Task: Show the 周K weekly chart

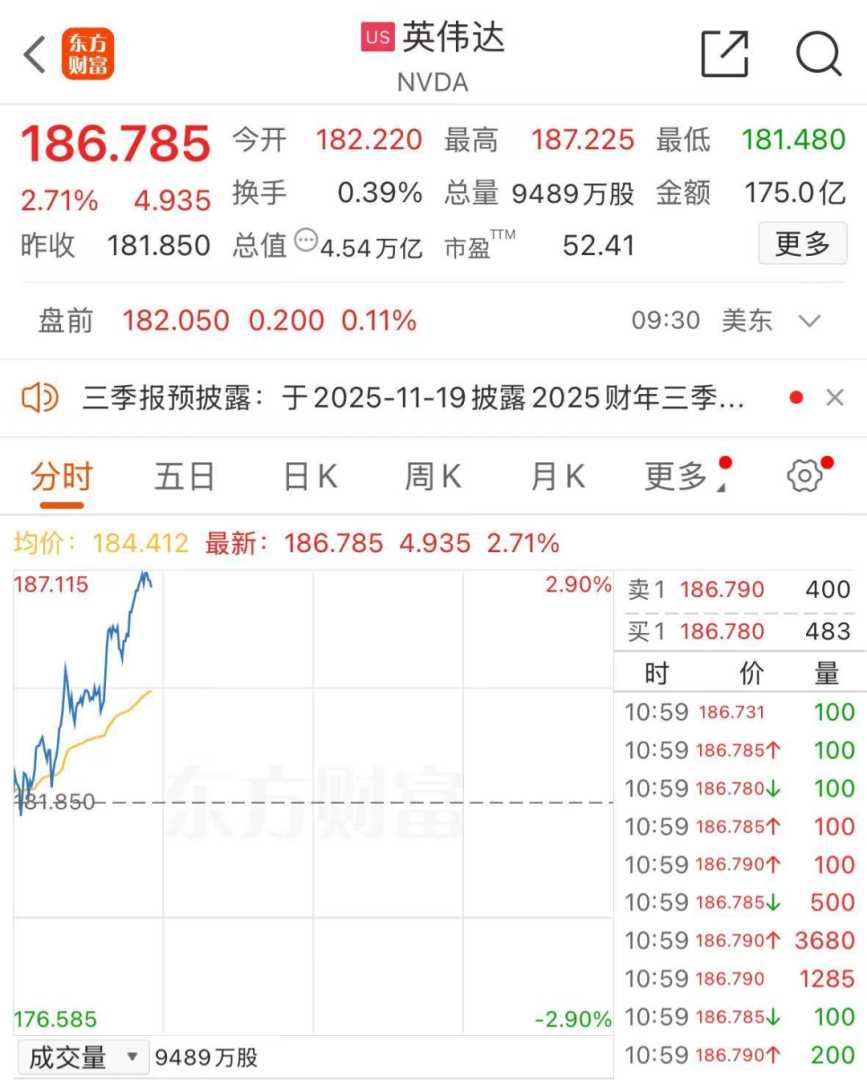Action: [x=433, y=477]
